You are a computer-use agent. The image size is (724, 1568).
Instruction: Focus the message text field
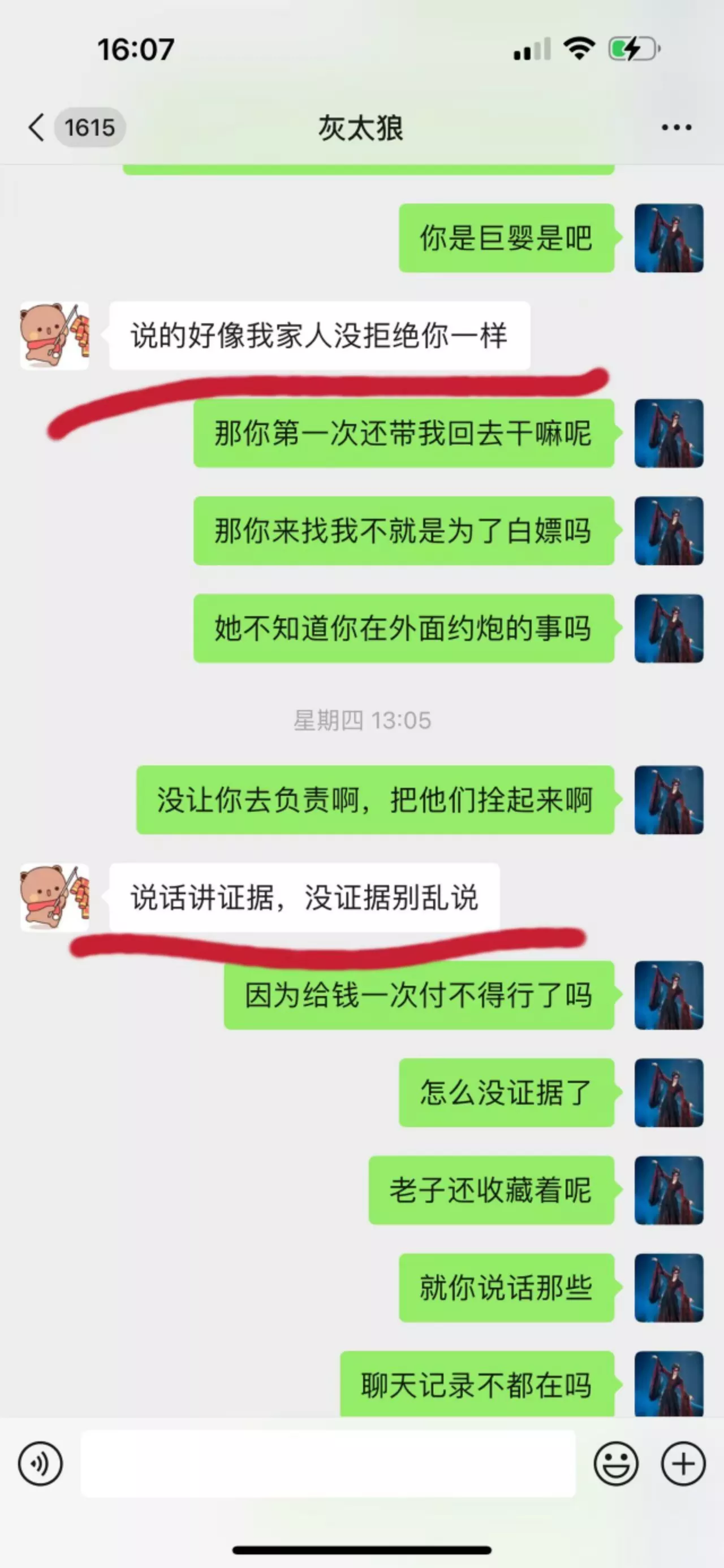tap(327, 1463)
